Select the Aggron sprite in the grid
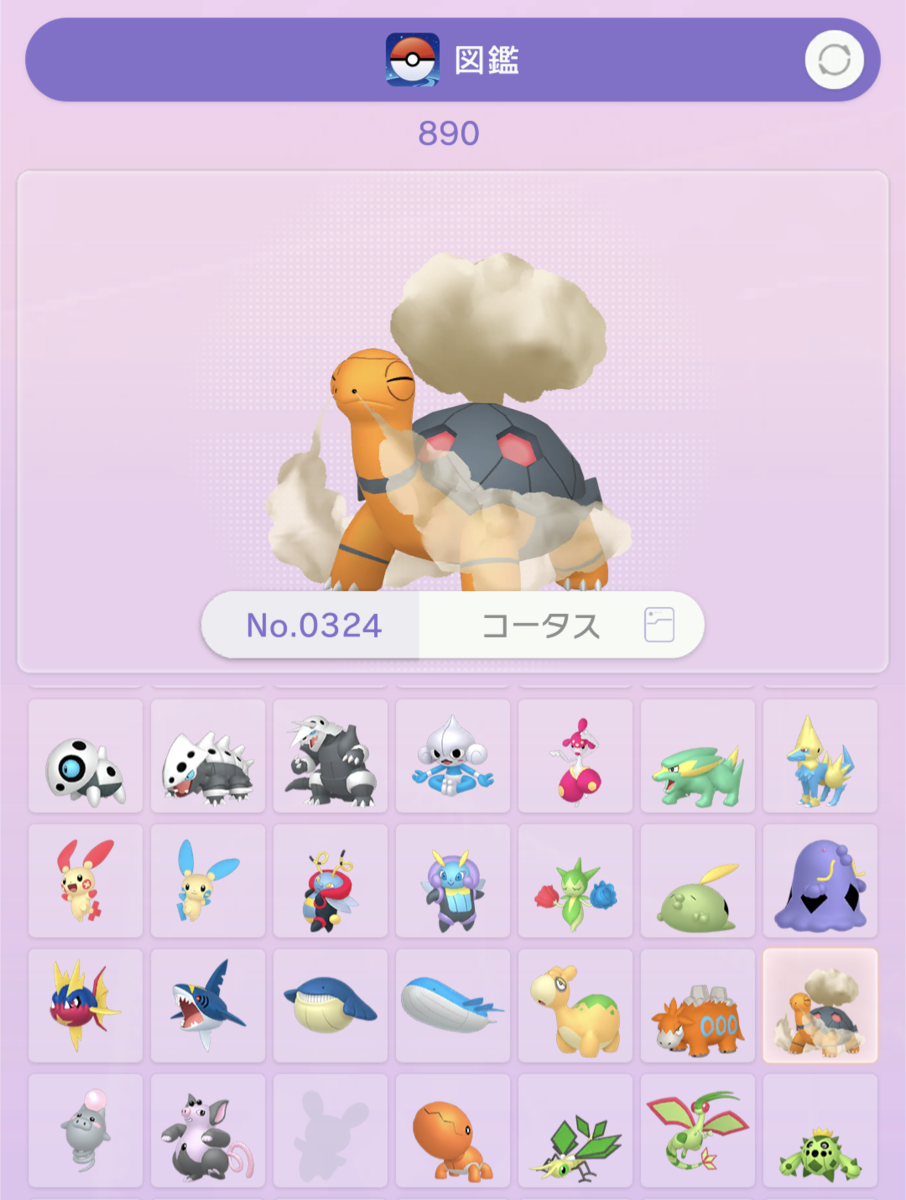Screen dimensions: 906x1200 pos(330,755)
